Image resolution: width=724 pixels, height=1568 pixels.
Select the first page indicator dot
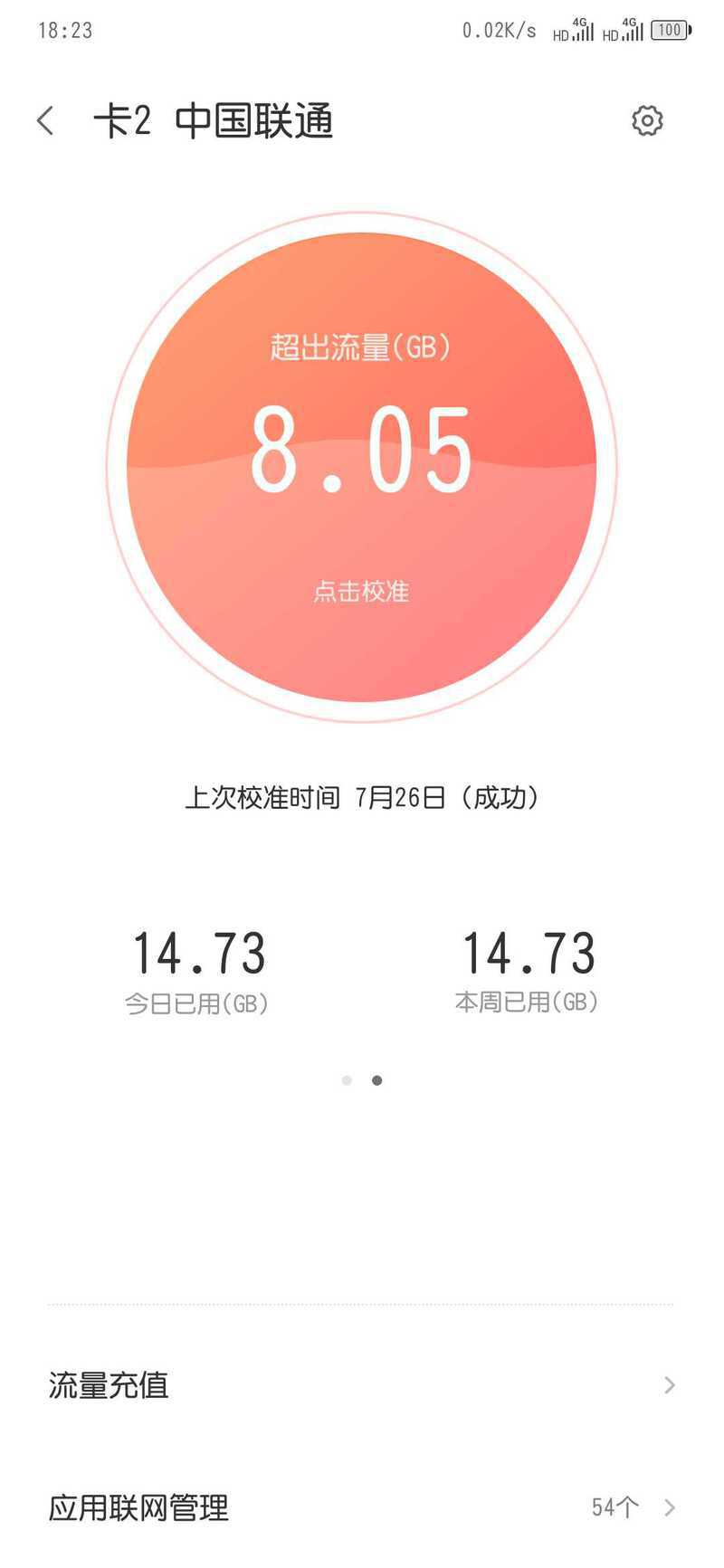tap(347, 1080)
